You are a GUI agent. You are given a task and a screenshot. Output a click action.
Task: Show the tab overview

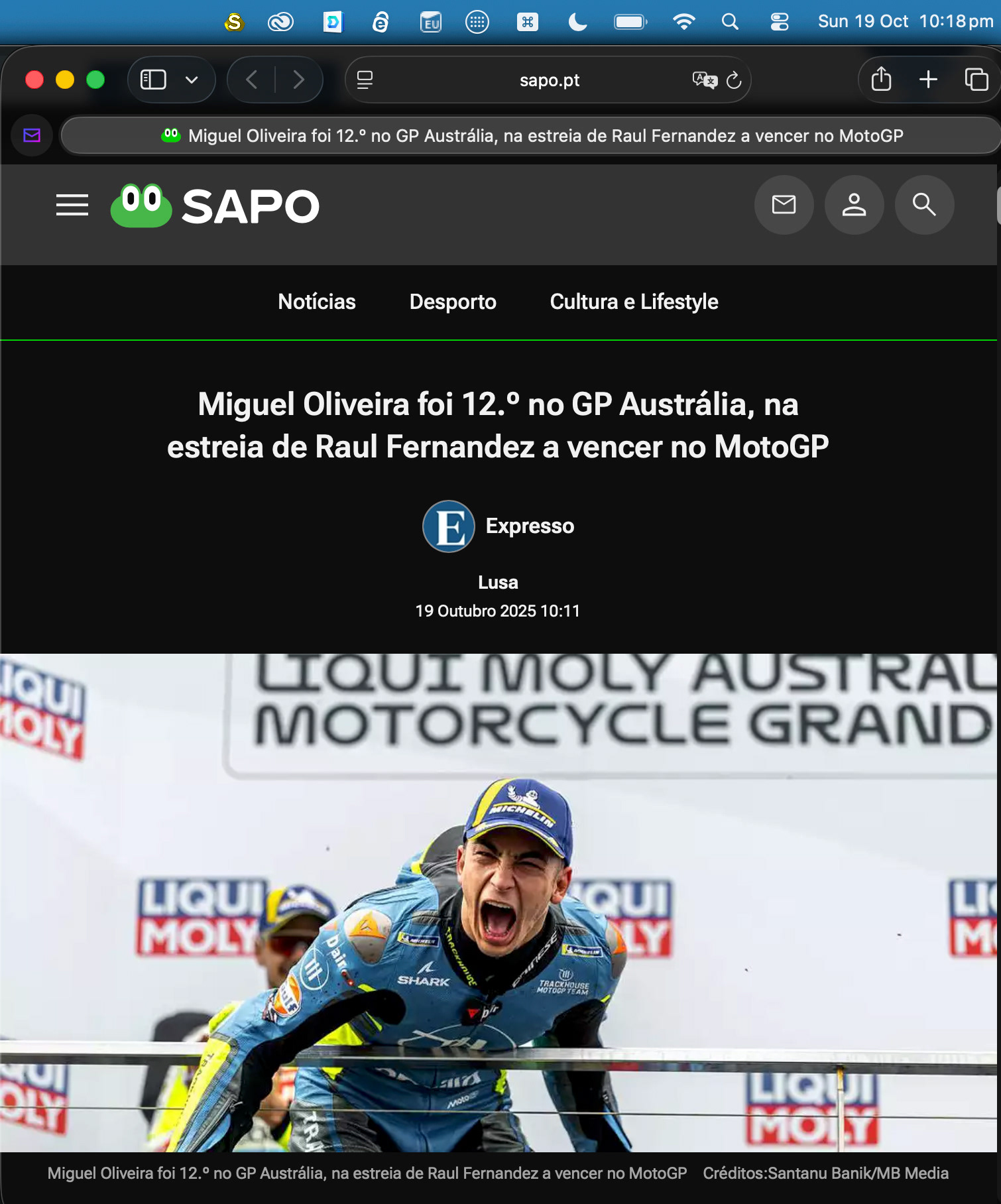[976, 80]
